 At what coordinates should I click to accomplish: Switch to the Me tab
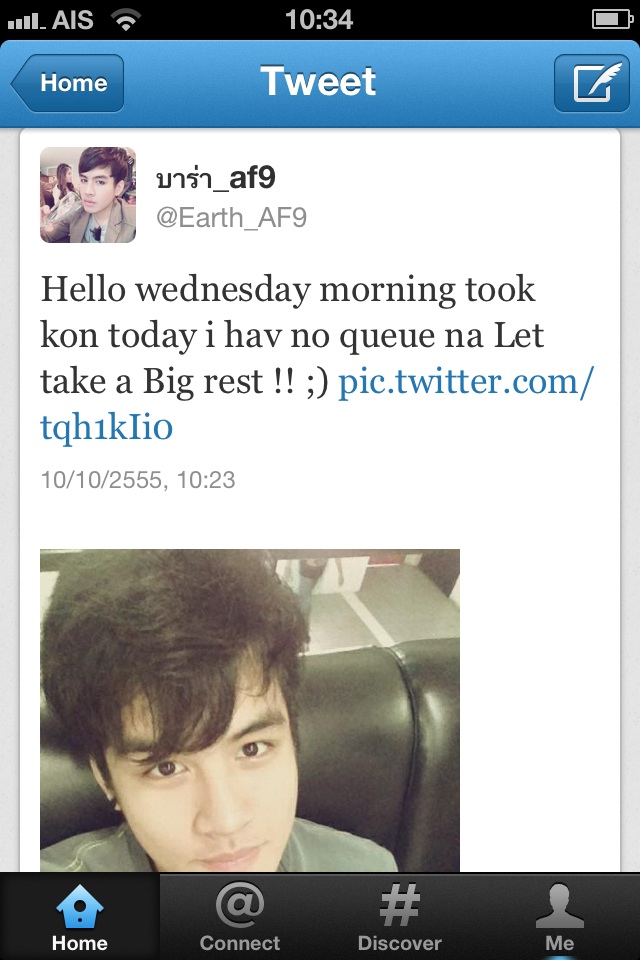(560, 917)
